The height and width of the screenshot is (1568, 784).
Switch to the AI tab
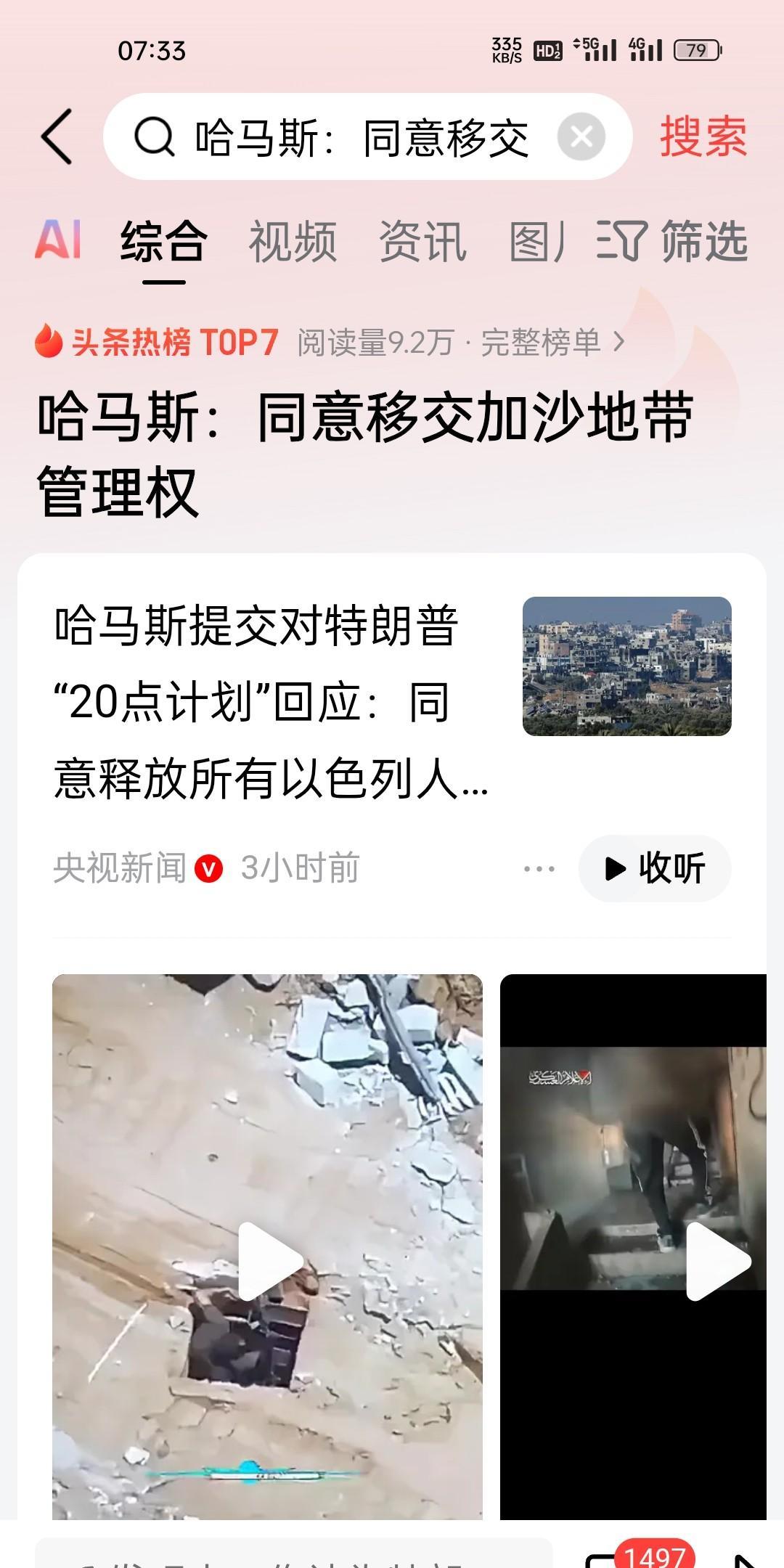tap(58, 240)
